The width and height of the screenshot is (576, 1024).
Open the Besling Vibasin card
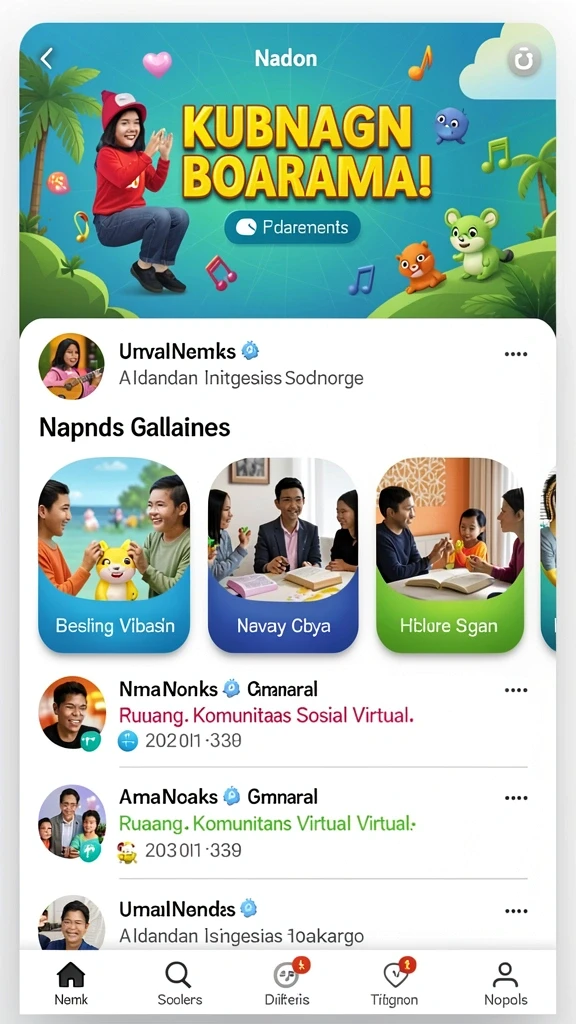coord(114,555)
